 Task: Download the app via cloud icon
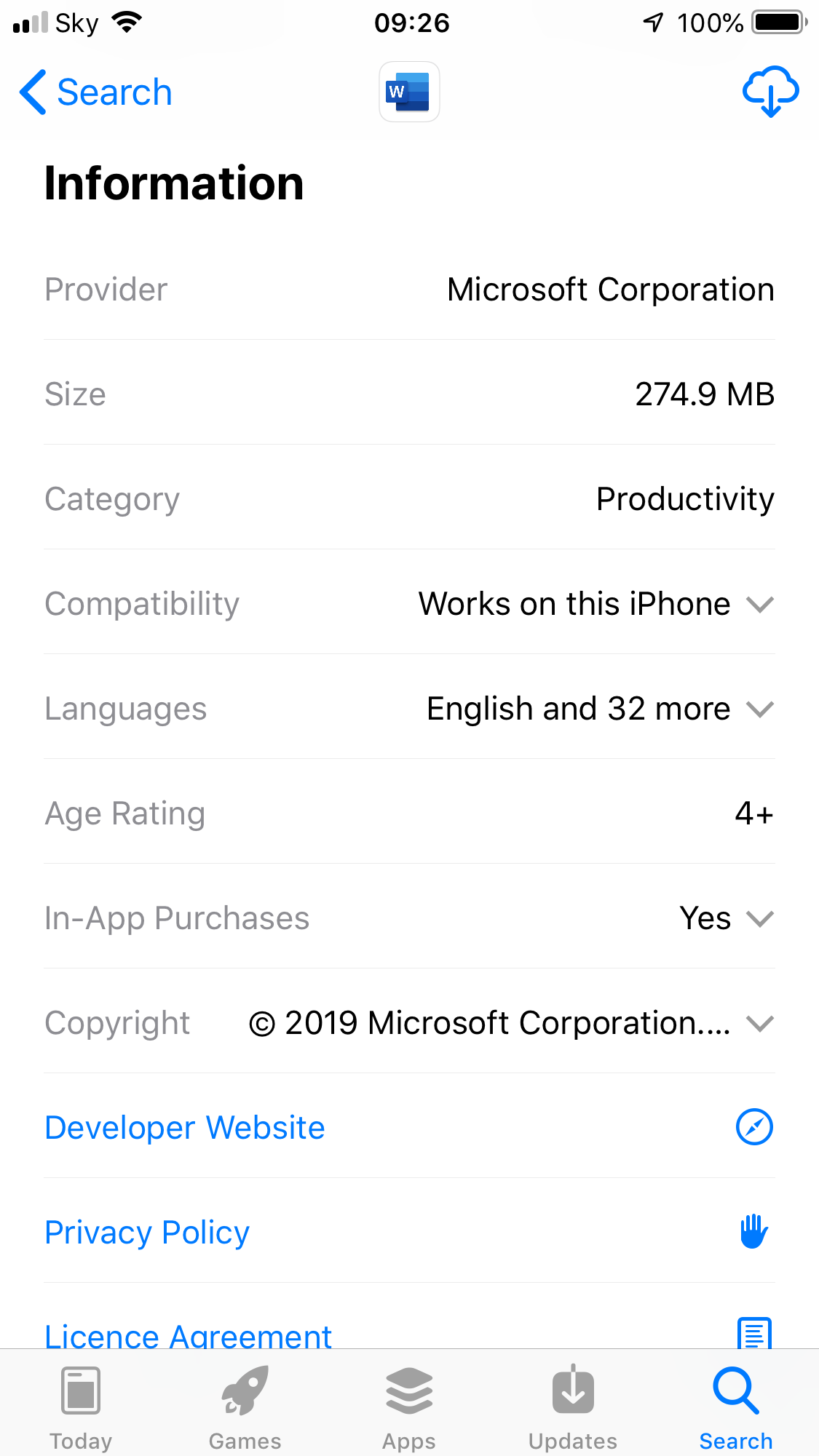(x=770, y=92)
